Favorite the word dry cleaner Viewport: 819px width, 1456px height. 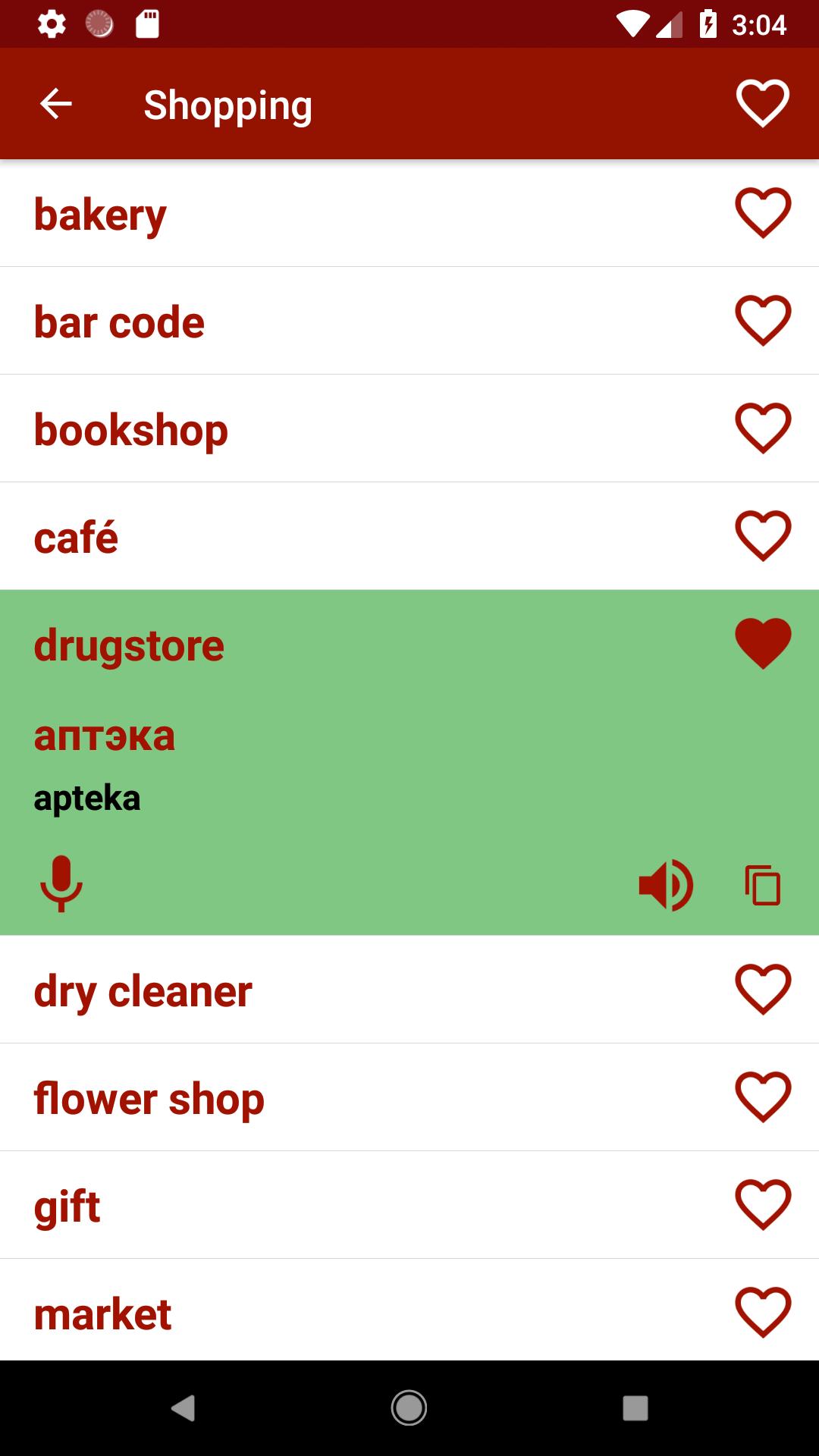[762, 990]
